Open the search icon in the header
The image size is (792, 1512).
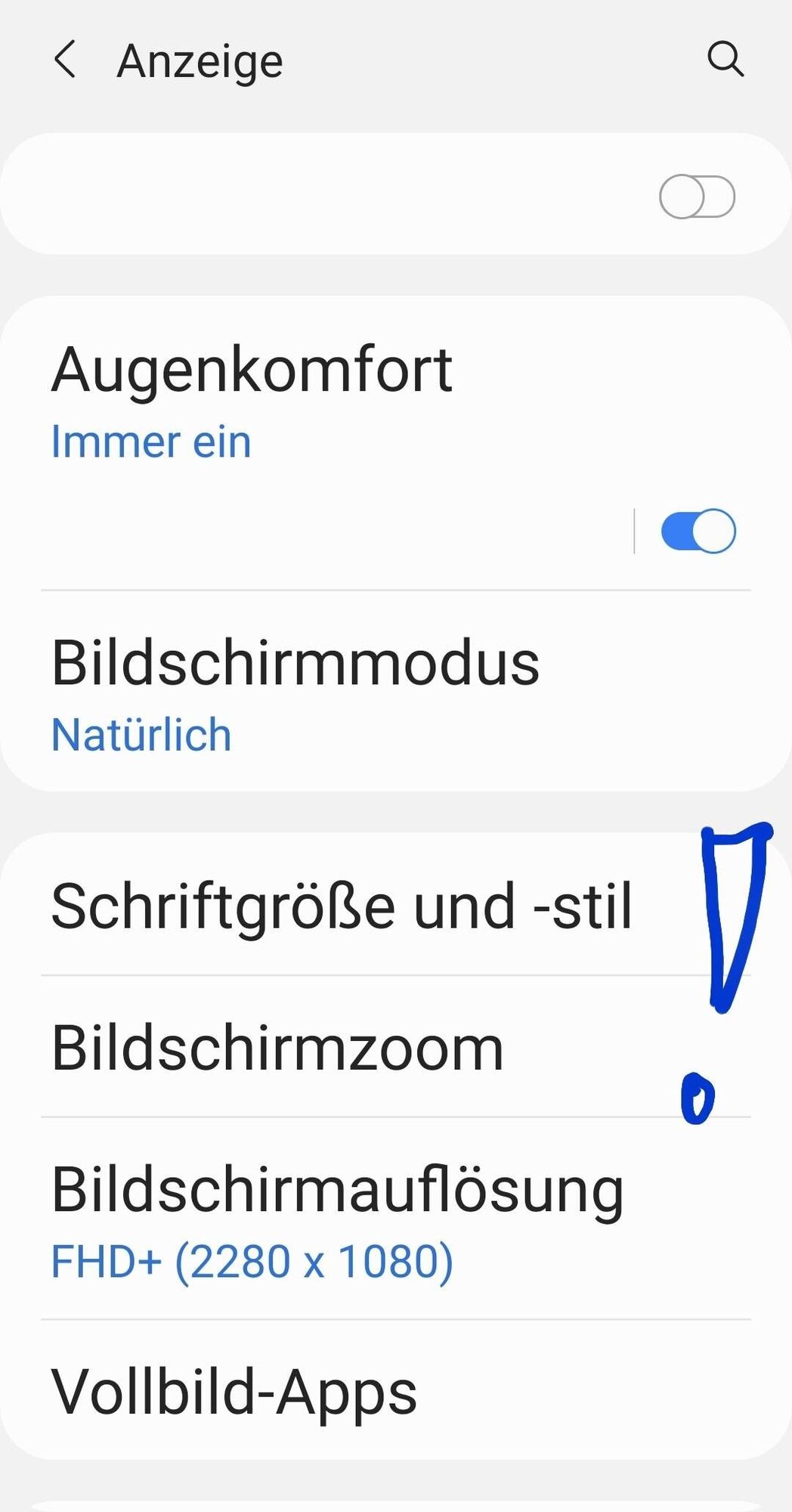(725, 59)
